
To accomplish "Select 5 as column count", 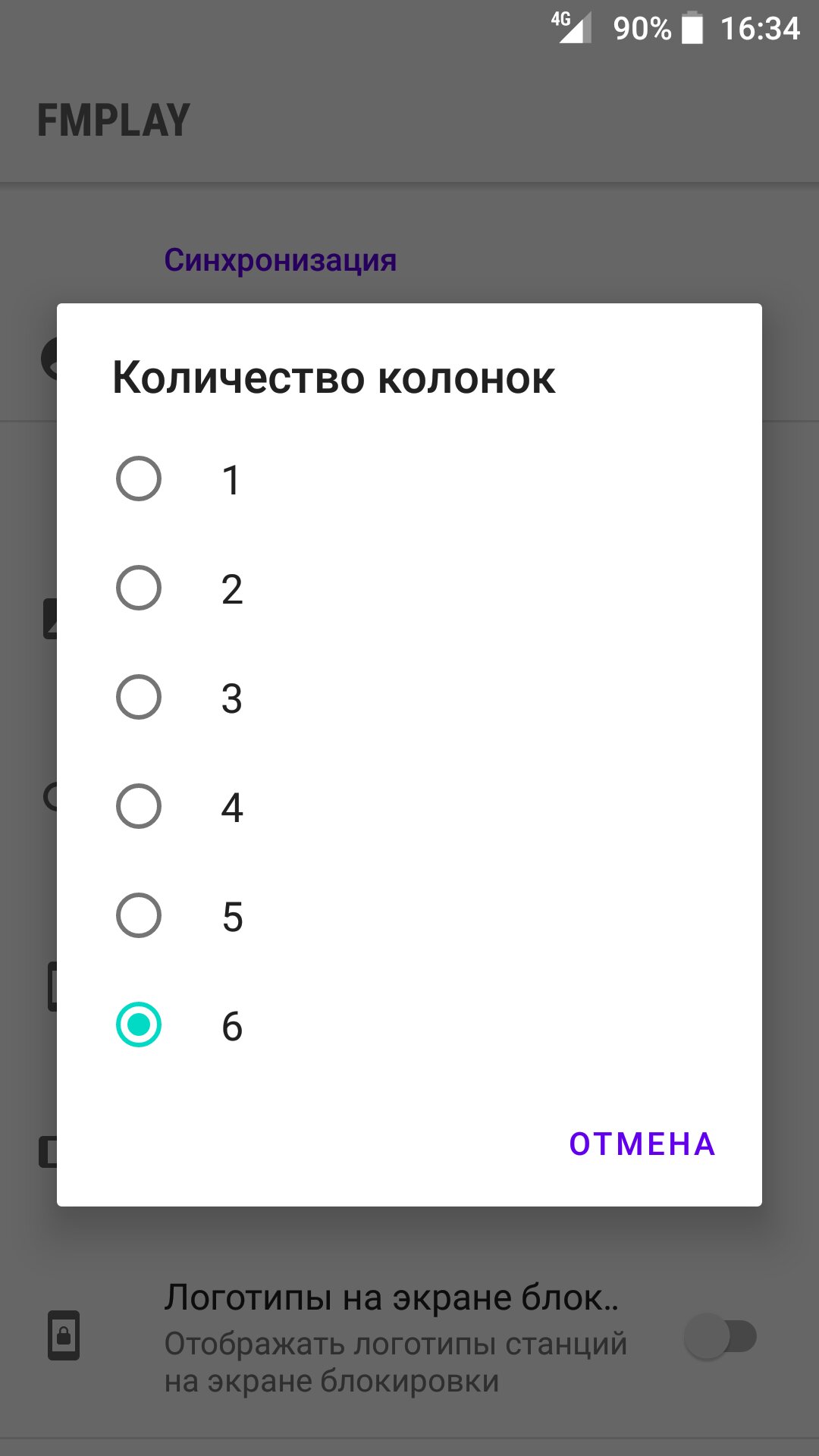I will click(139, 916).
